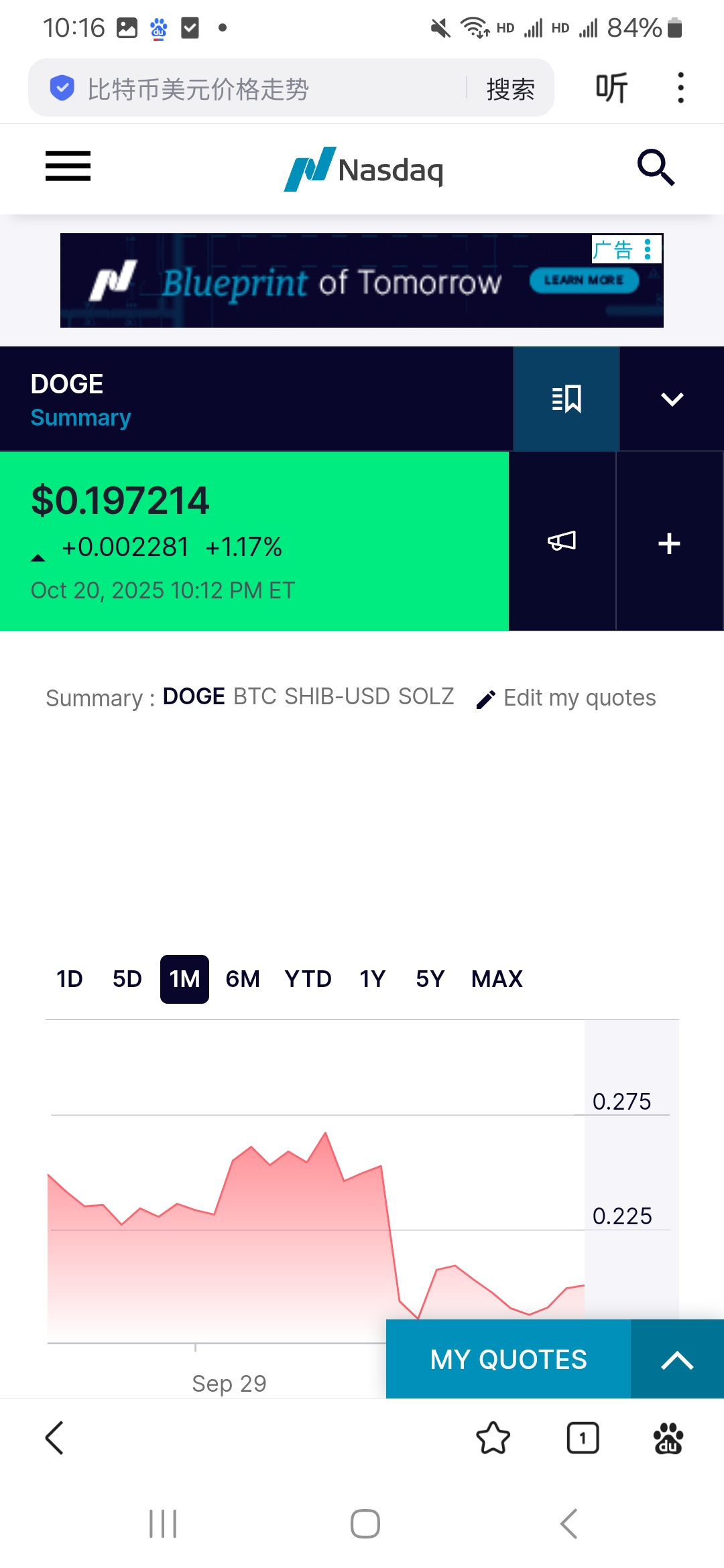Tap the 搜索 search button

(510, 88)
